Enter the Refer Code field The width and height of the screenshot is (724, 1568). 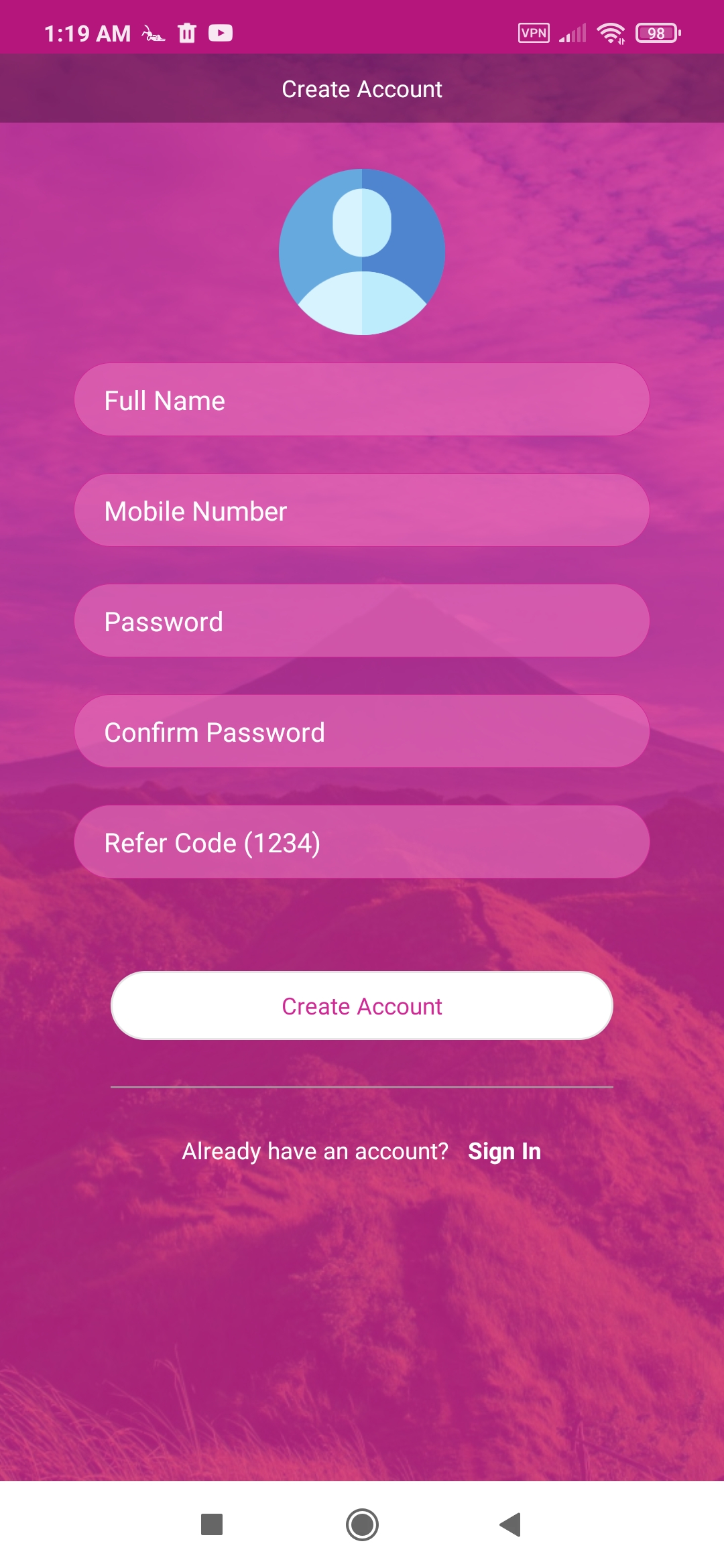click(362, 842)
